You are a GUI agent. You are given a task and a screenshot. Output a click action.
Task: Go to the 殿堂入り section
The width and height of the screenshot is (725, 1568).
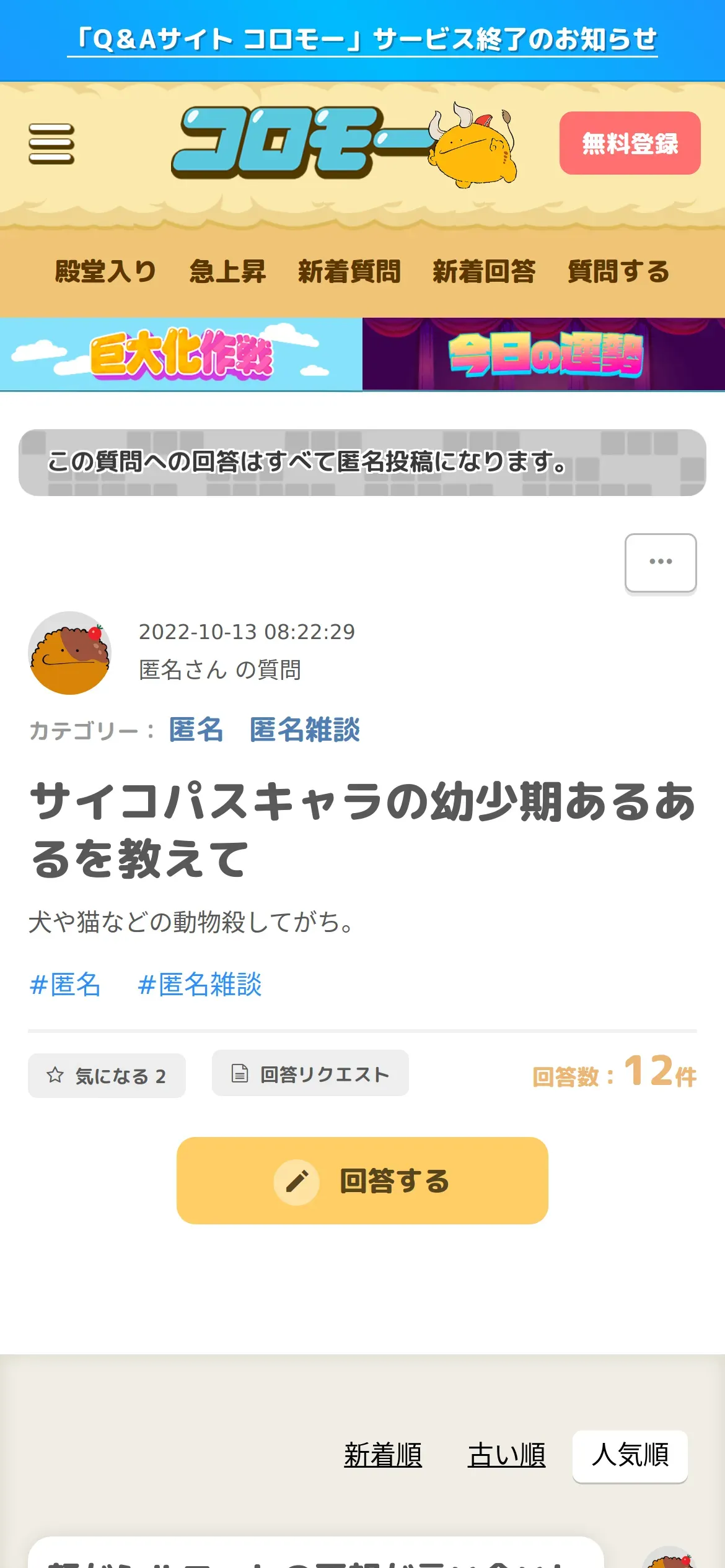click(x=105, y=272)
